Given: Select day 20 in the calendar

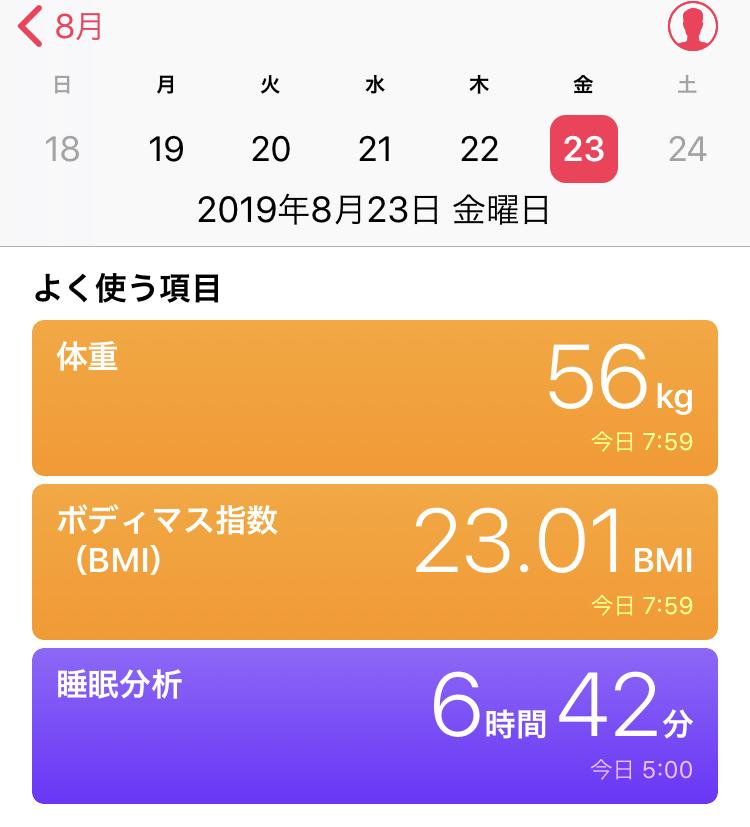Looking at the screenshot, I should [271, 150].
